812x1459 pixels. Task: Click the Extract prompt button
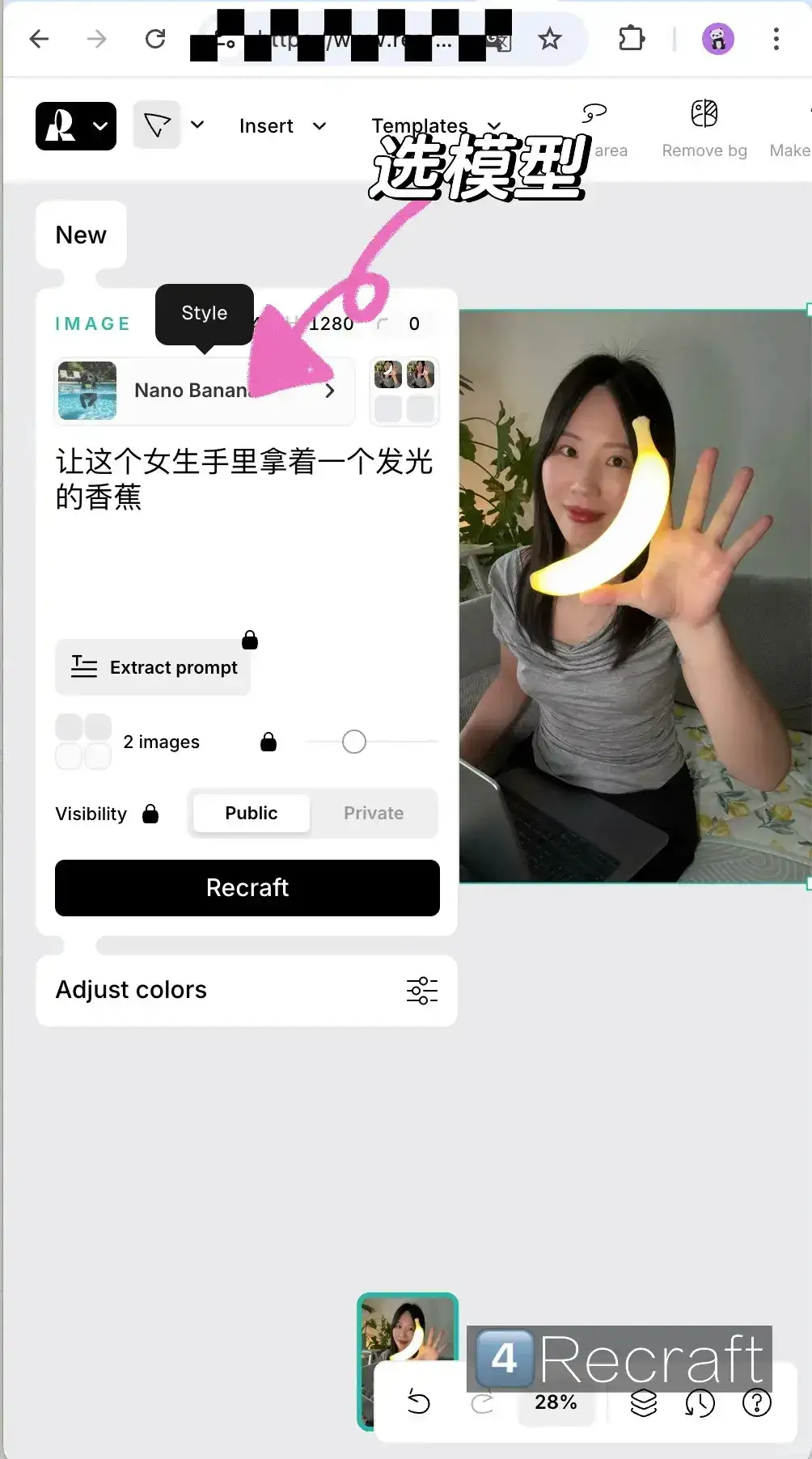click(153, 667)
